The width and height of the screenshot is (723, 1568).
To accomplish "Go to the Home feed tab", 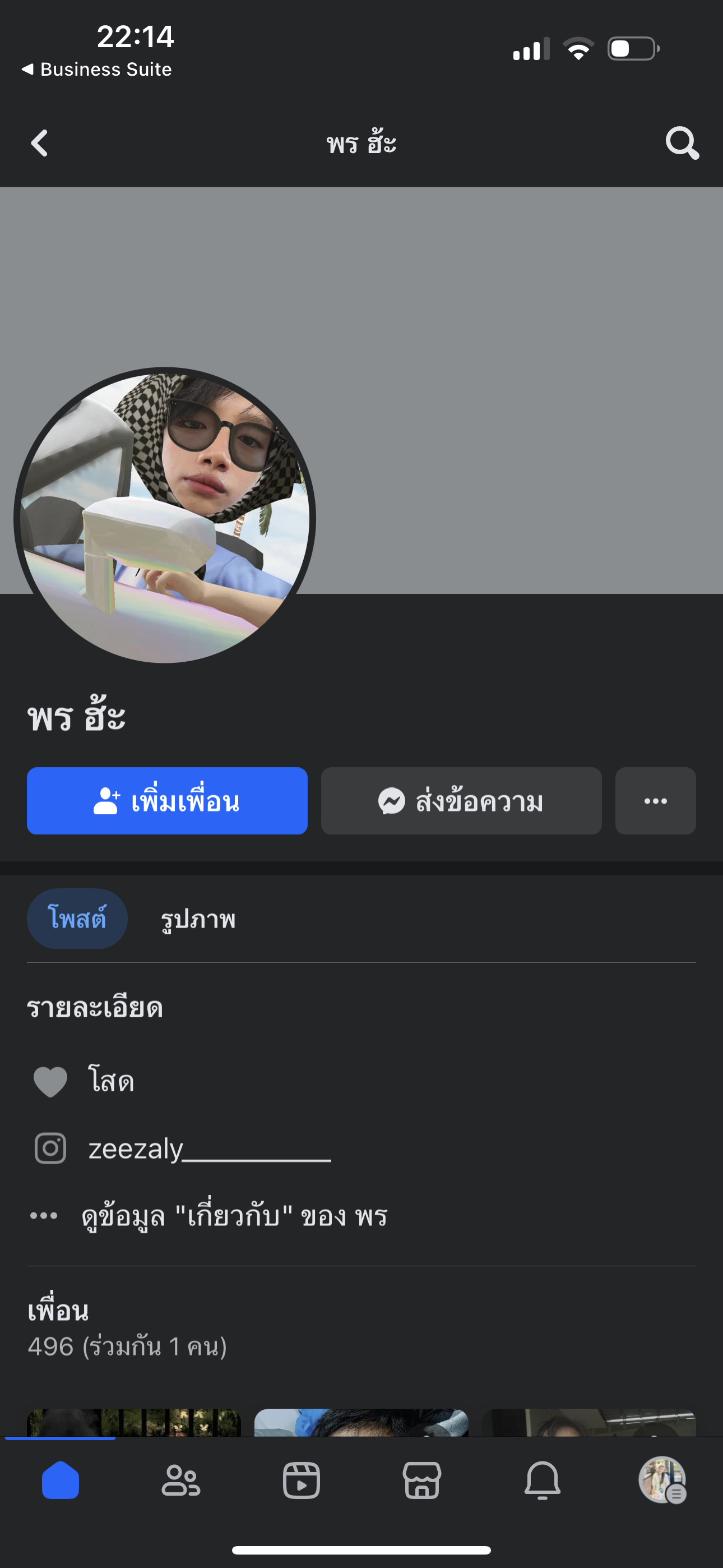I will coord(61,1480).
